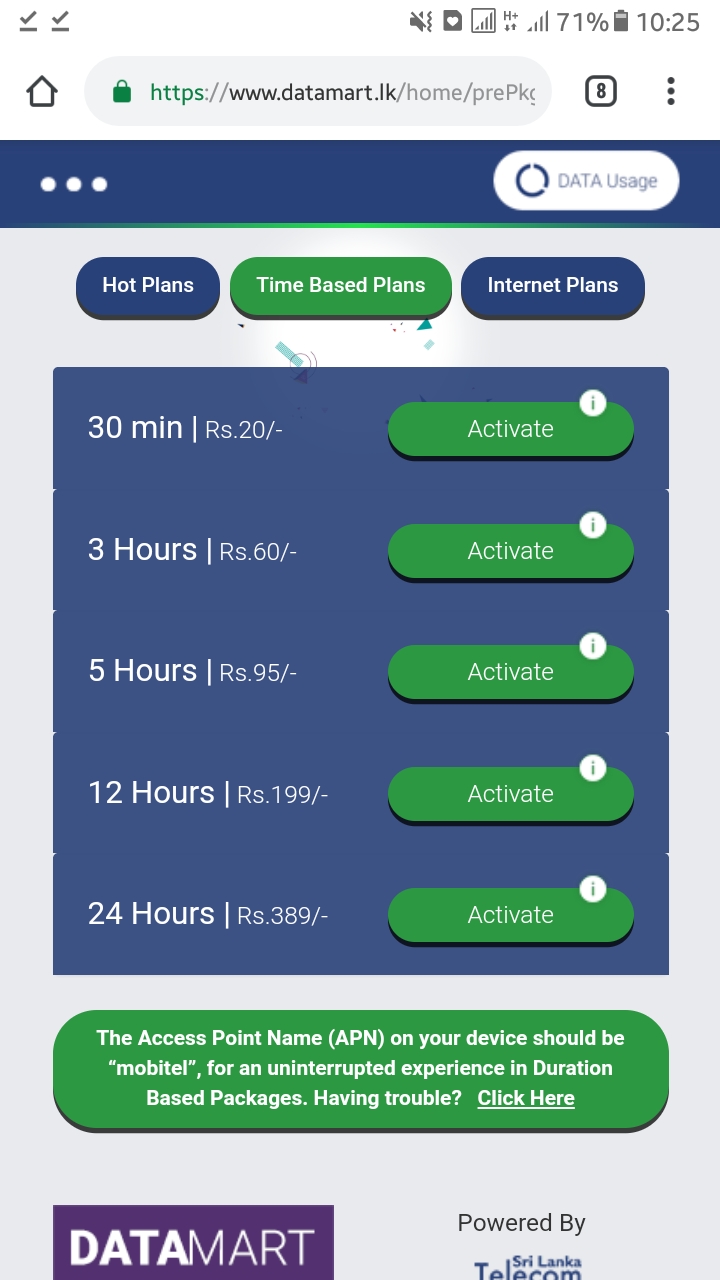The image size is (720, 1280).
Task: Tap the info icon next to the 12 Hours plan
Action: 593,767
